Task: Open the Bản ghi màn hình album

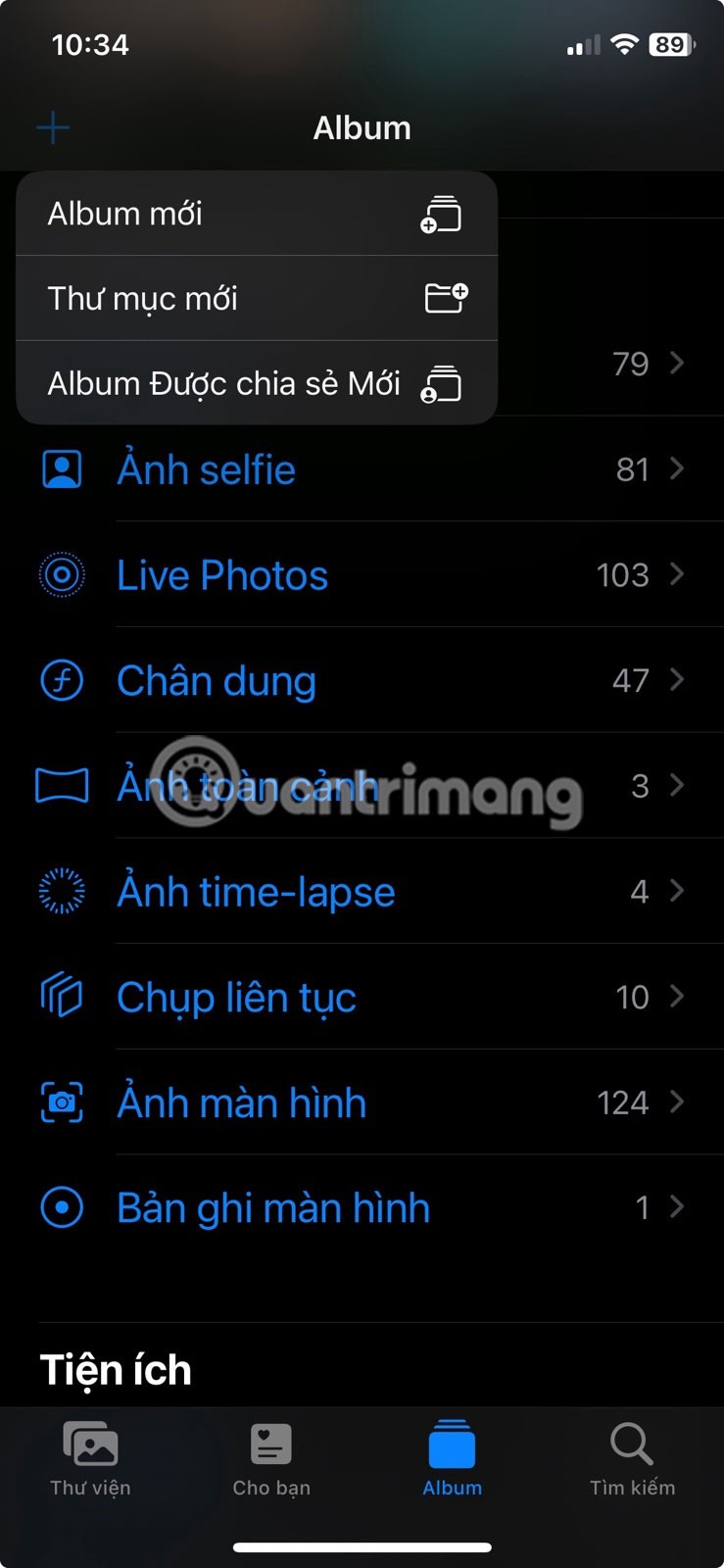Action: pos(362,1208)
